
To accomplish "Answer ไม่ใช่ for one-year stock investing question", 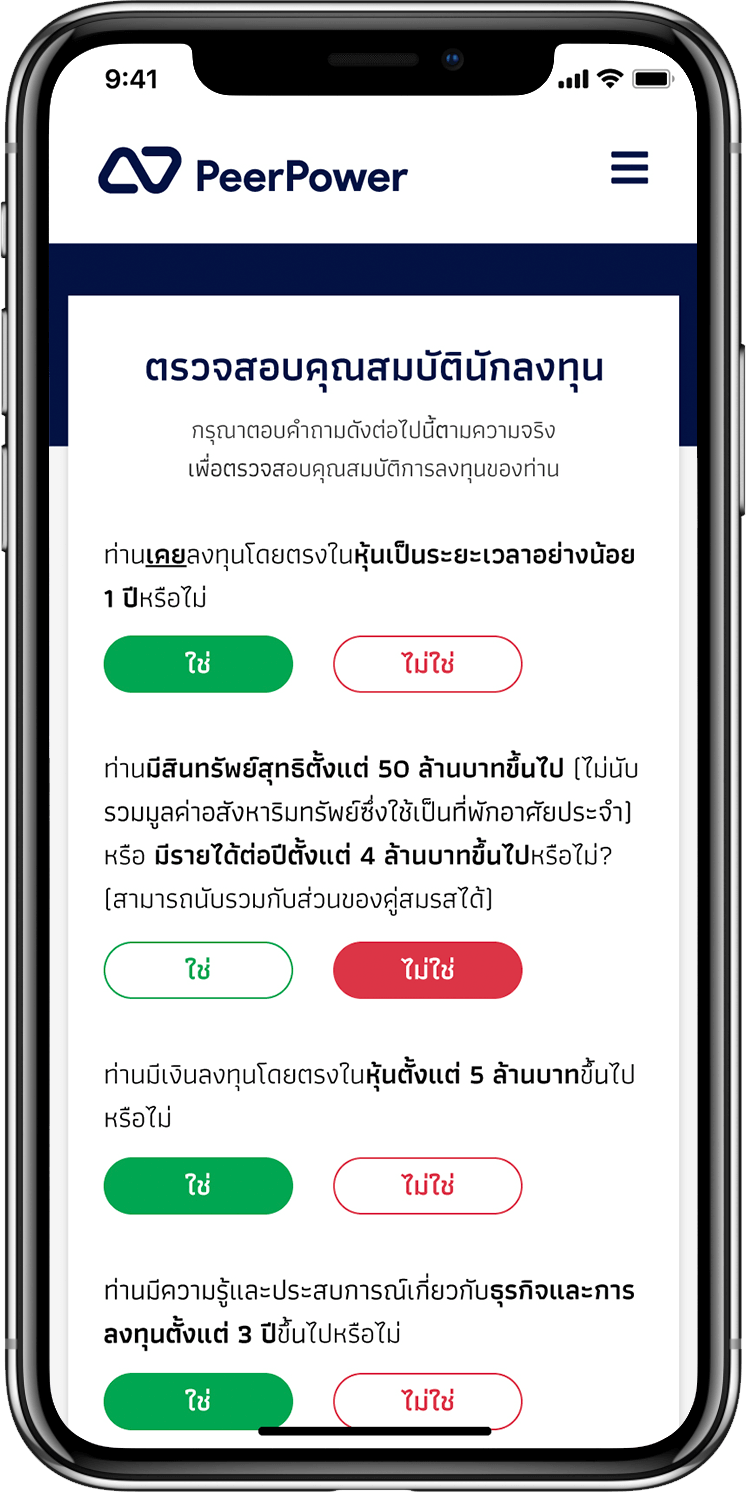I will (427, 664).
